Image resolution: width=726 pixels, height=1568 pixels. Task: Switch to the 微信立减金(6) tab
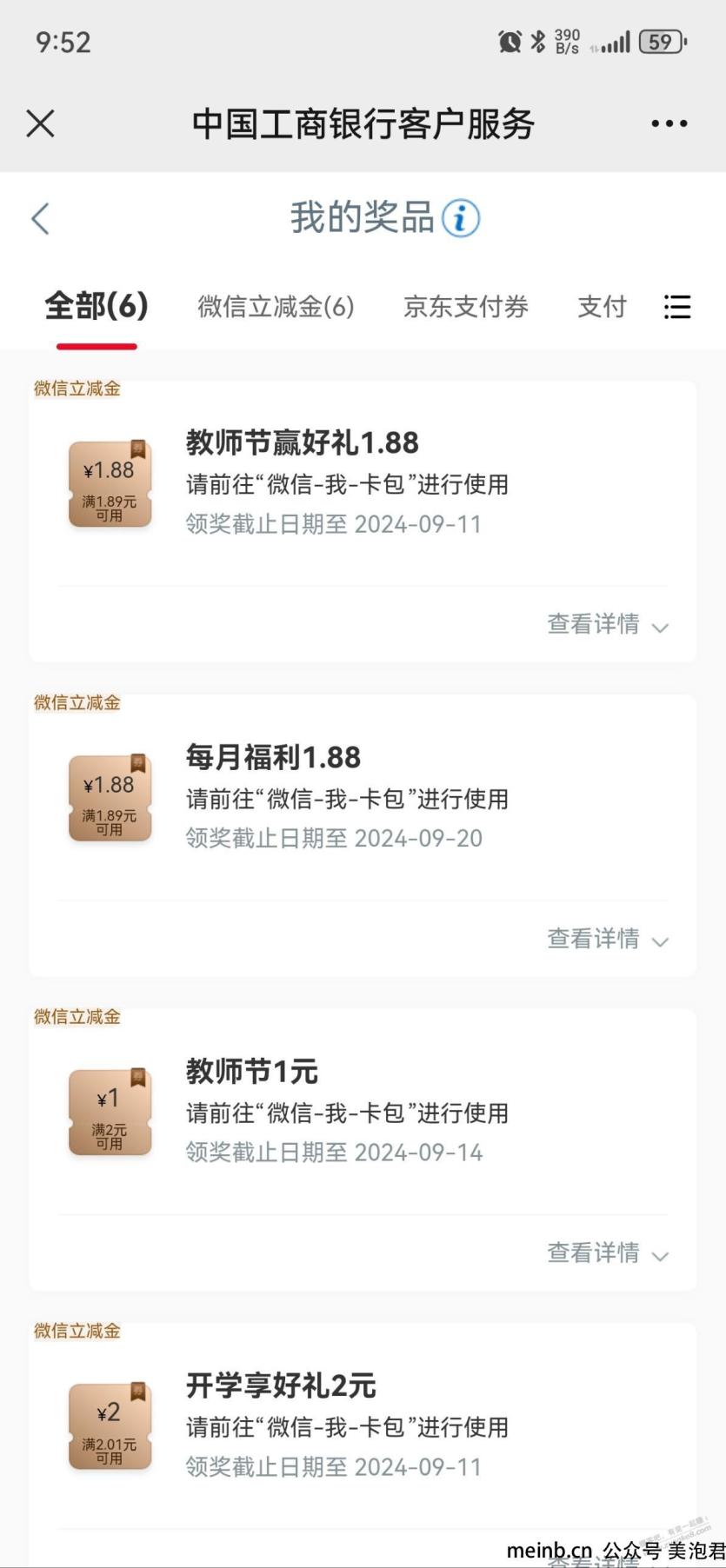(x=276, y=306)
